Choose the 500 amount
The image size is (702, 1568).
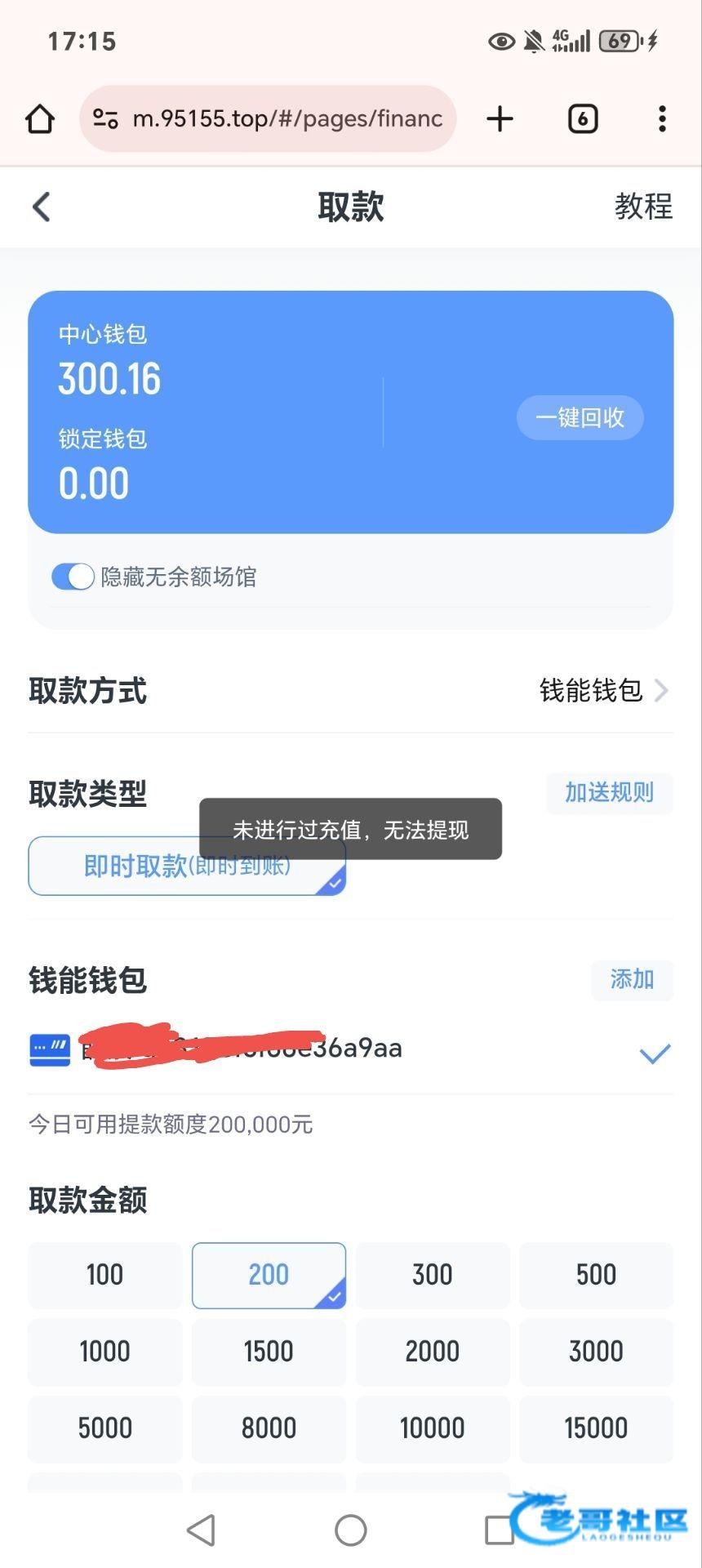tap(596, 1275)
